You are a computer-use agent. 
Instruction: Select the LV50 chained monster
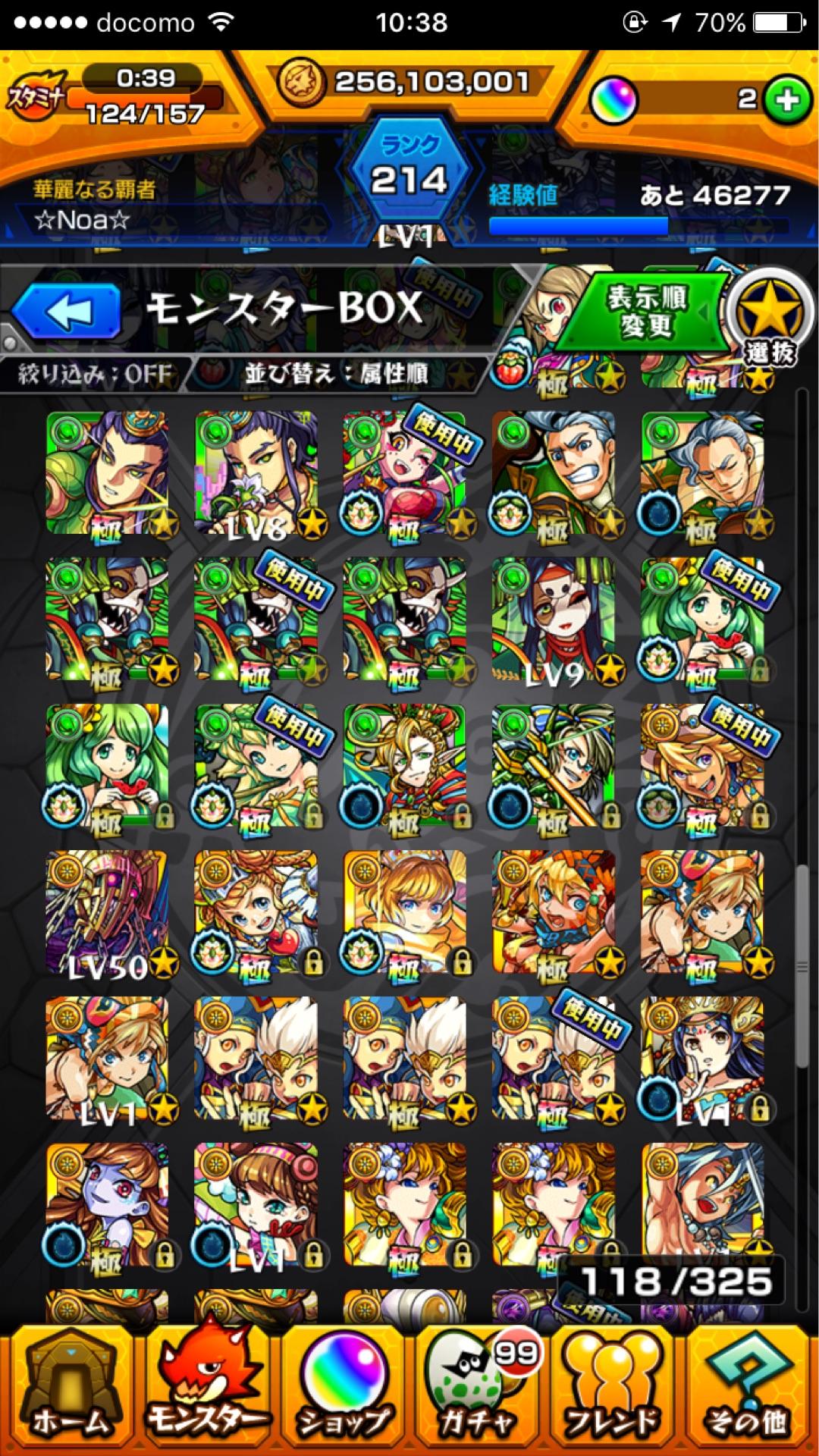[x=108, y=913]
